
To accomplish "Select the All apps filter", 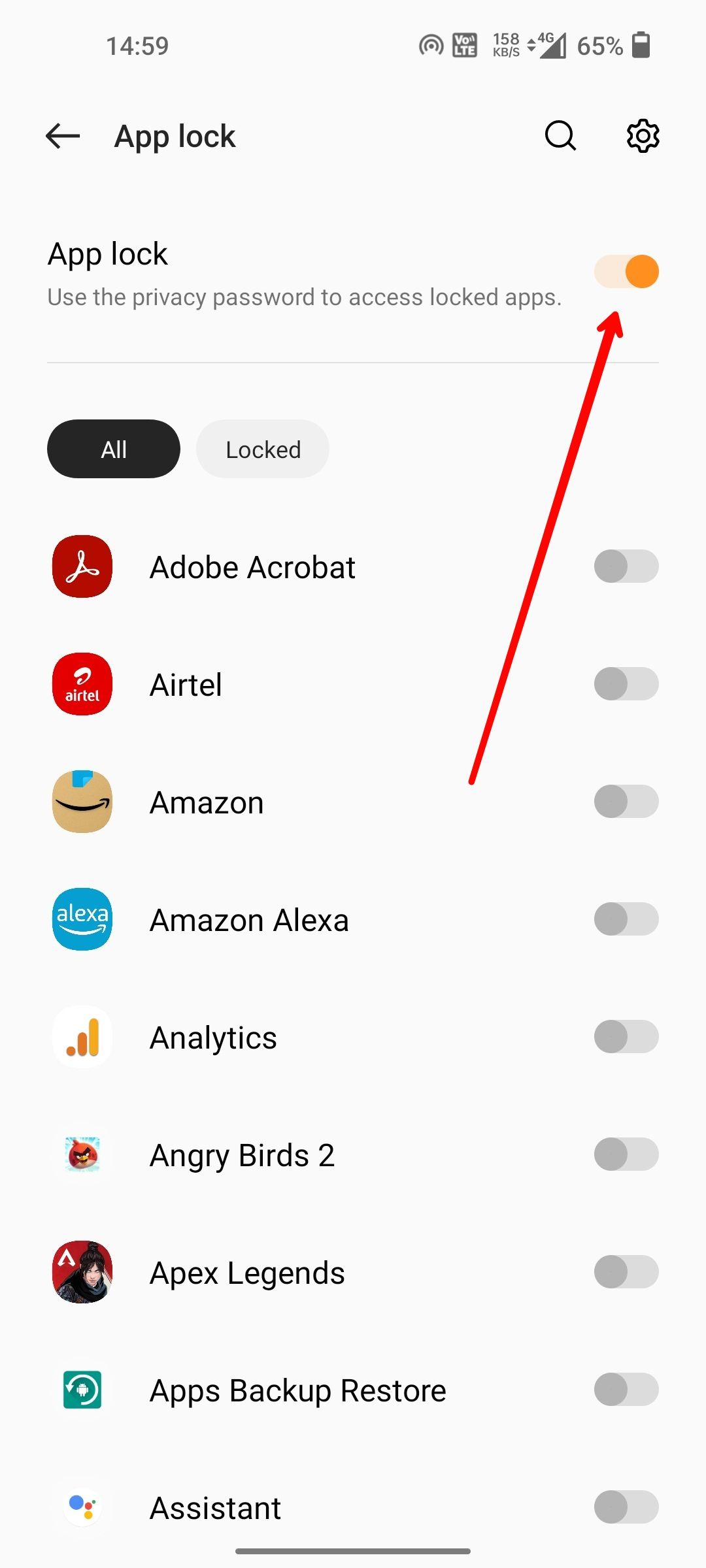I will (x=112, y=449).
